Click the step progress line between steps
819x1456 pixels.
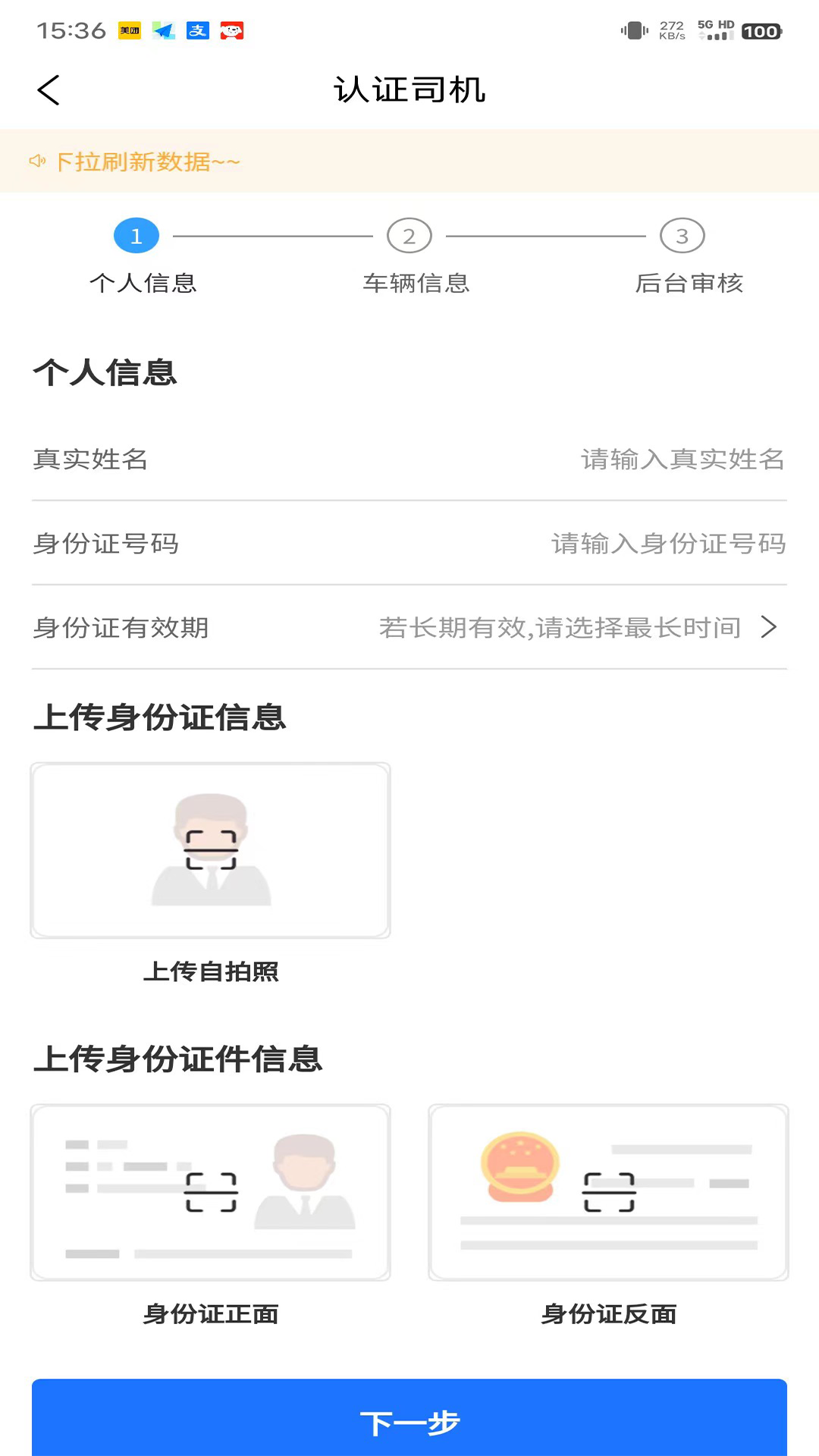tap(273, 235)
